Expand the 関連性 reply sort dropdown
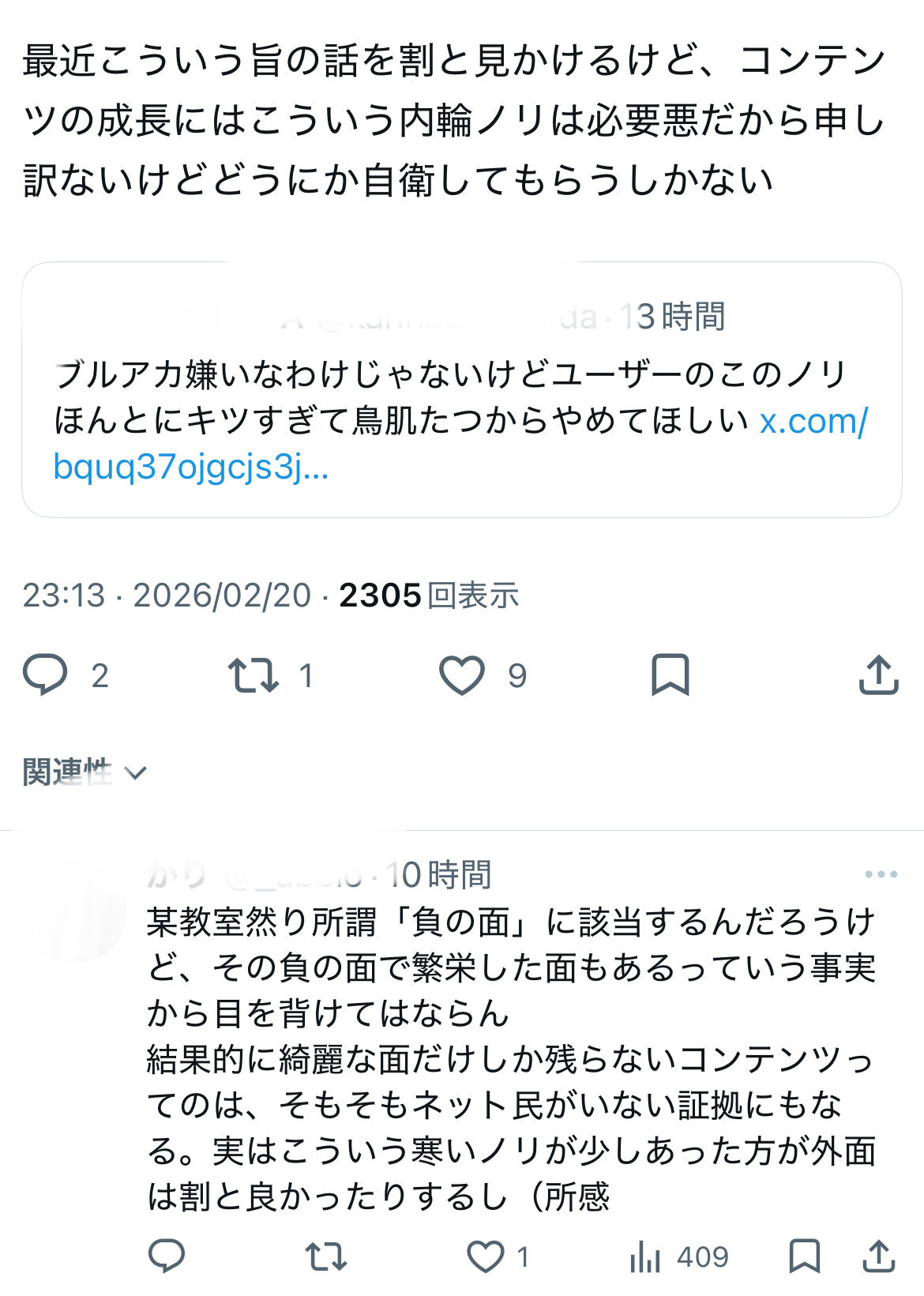 [85, 772]
